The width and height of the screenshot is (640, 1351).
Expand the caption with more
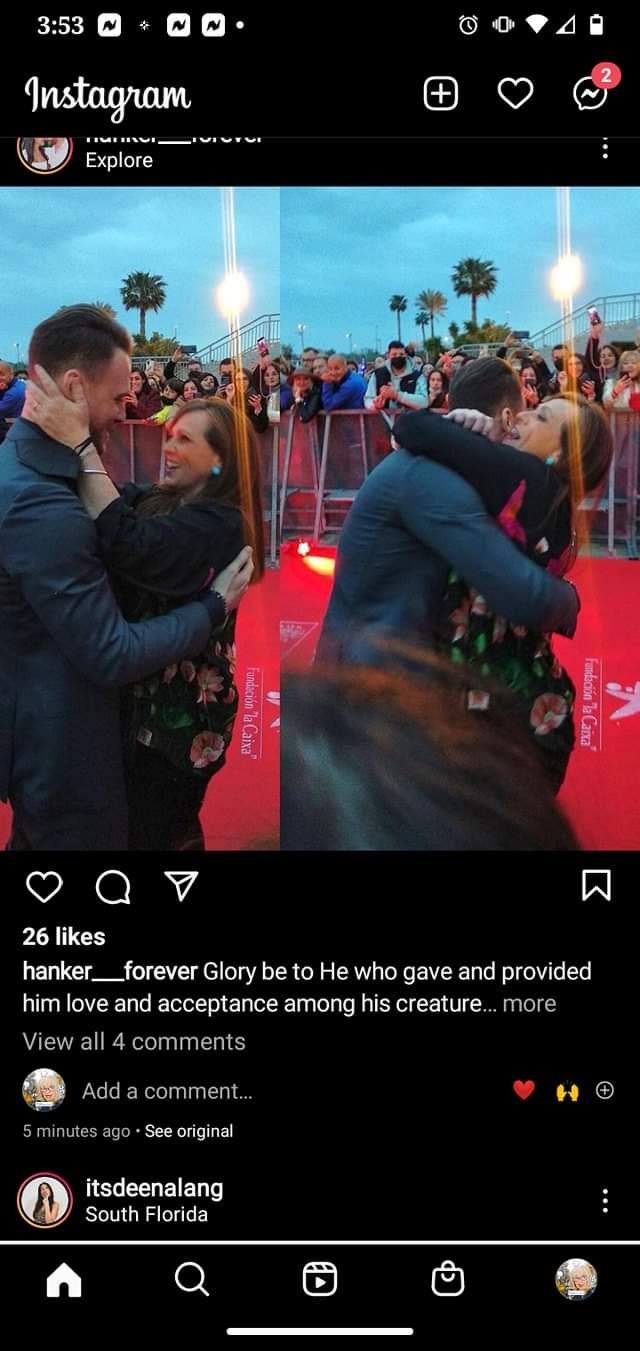click(529, 1003)
